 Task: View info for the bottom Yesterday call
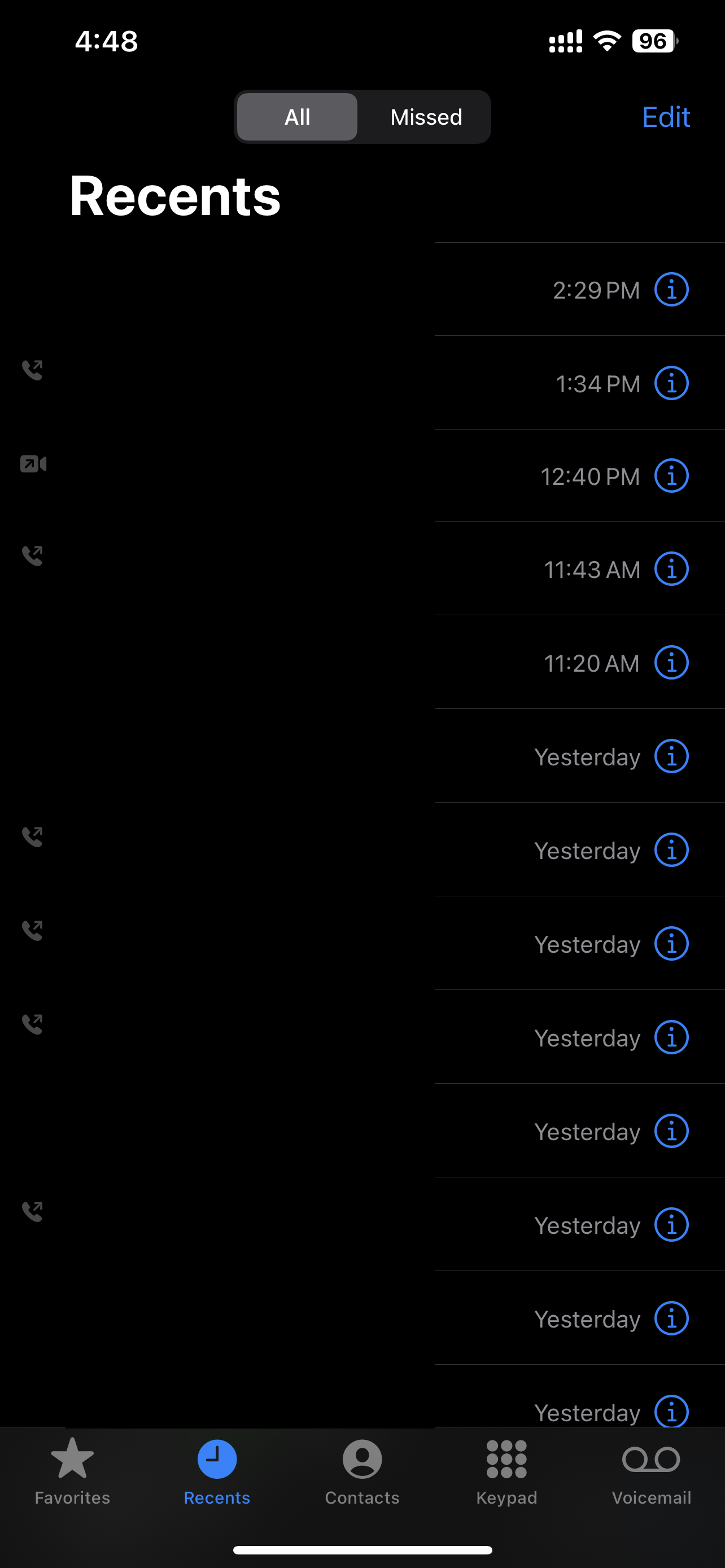click(670, 1412)
